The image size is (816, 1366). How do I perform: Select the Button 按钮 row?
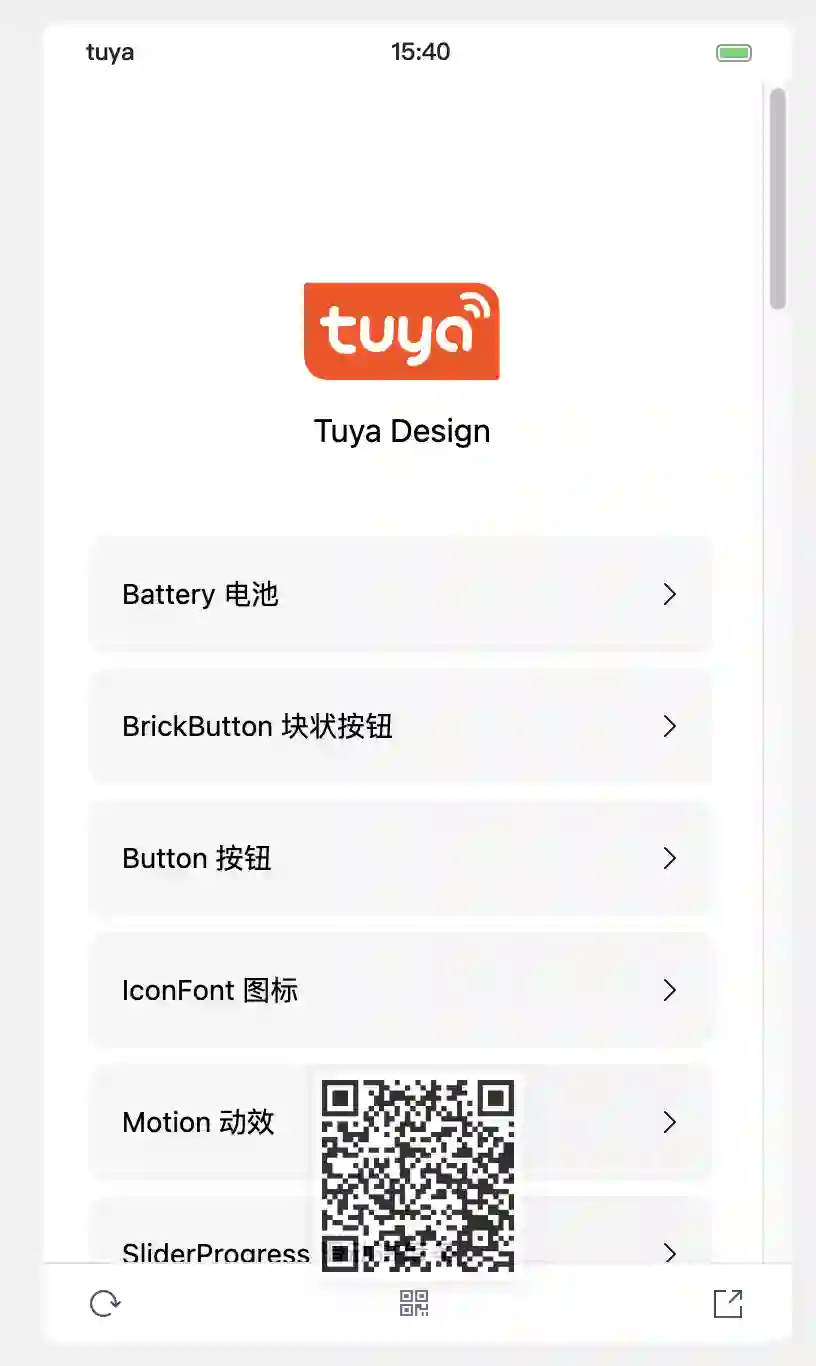coord(400,858)
